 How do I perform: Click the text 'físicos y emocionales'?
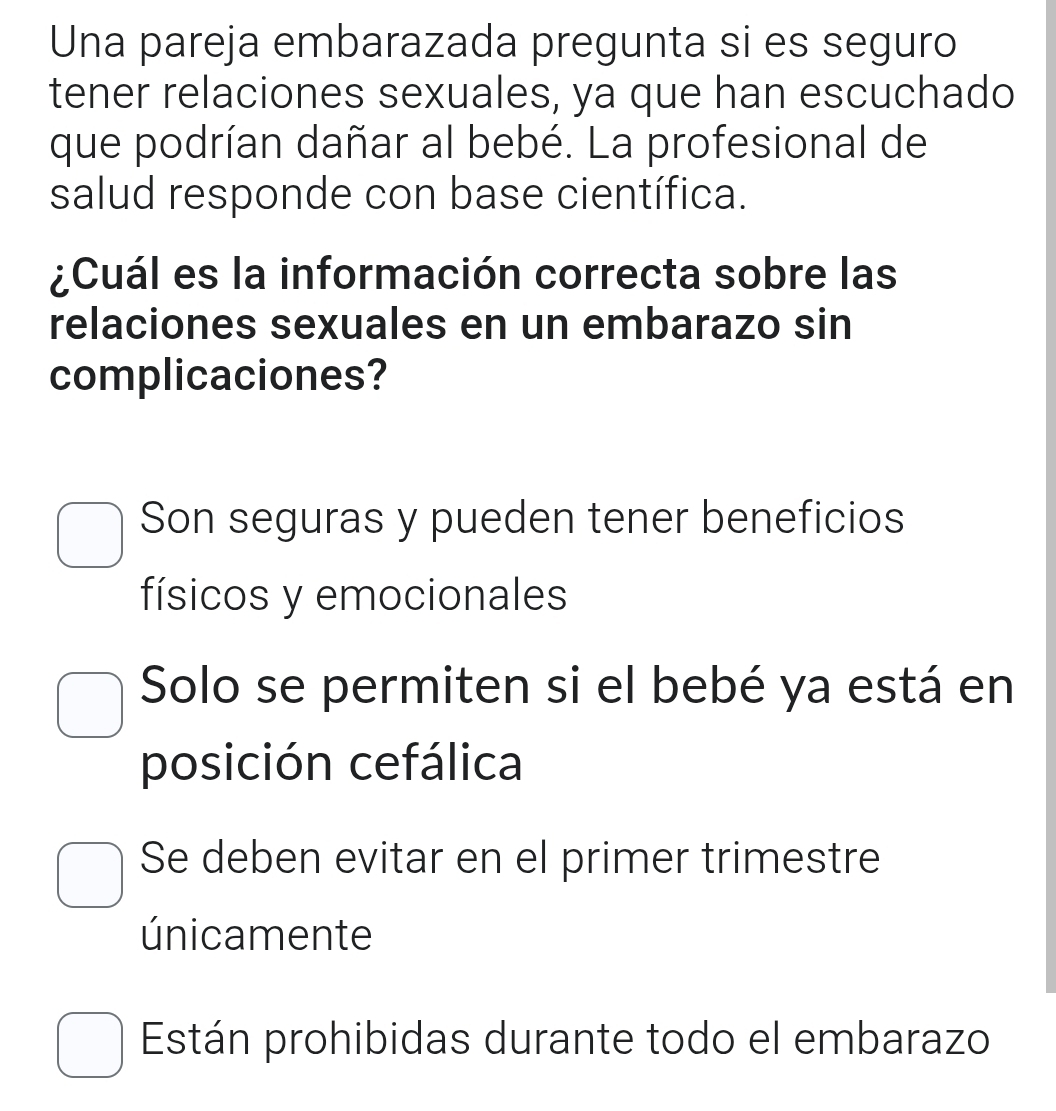(352, 596)
